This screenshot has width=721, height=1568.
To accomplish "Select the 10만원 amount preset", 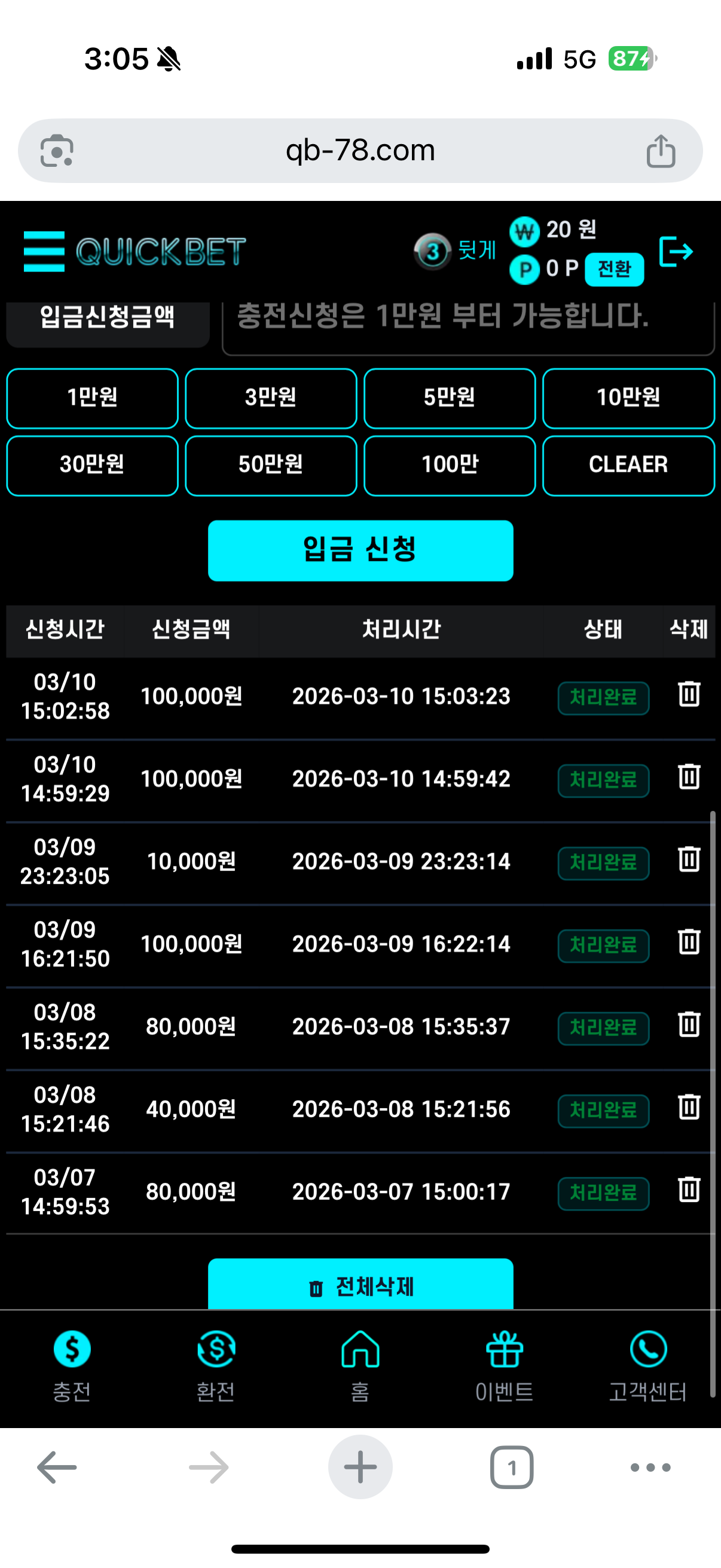I will [628, 398].
